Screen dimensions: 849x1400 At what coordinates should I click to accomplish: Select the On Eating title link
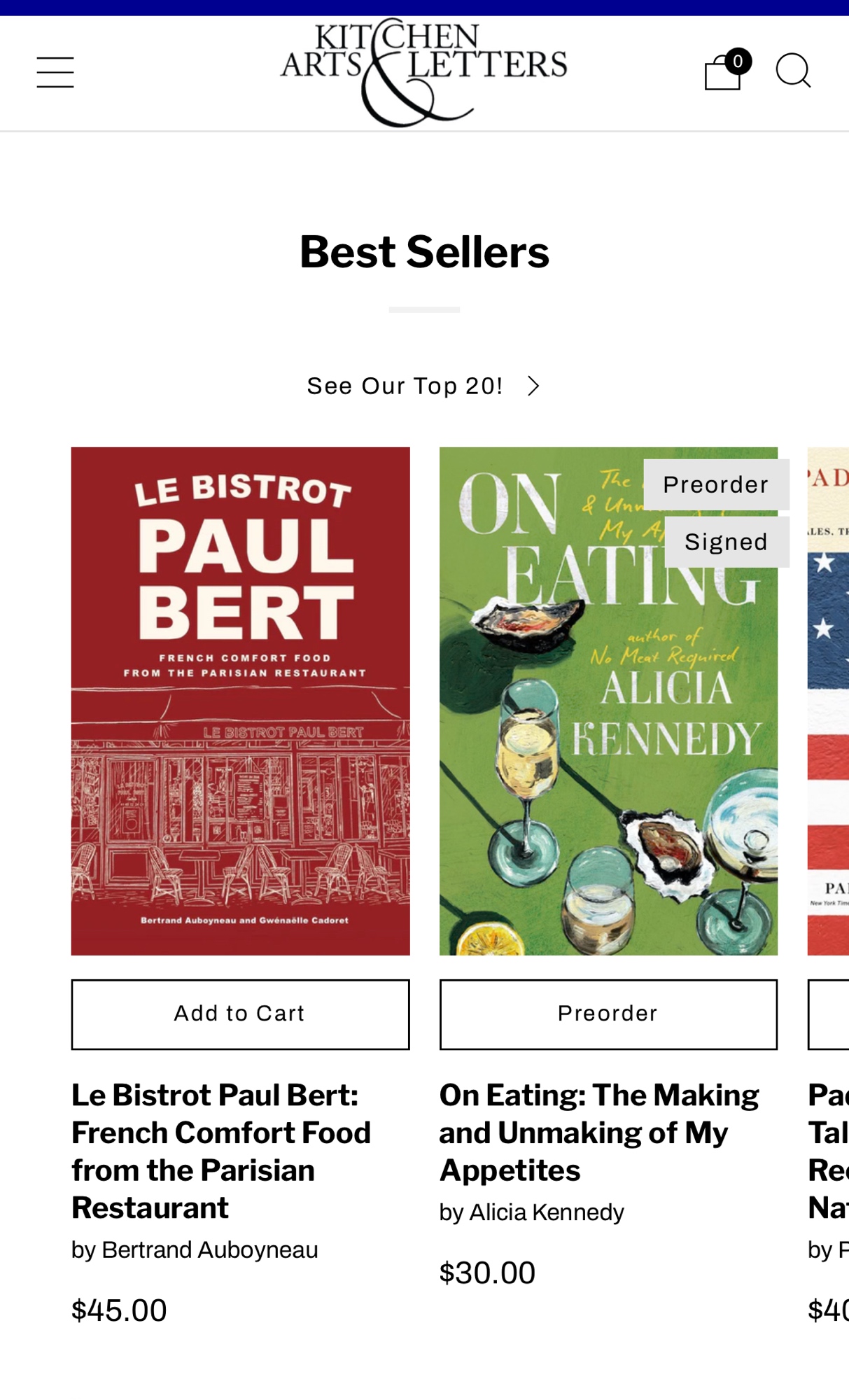tap(598, 1132)
